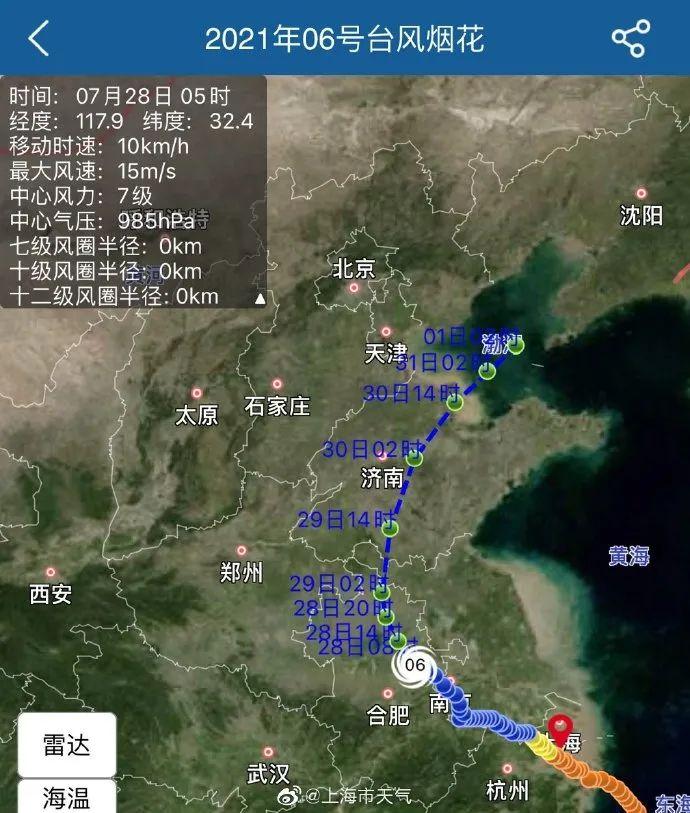
Task: Select the 30日02时 forecast point
Action: pos(415,458)
